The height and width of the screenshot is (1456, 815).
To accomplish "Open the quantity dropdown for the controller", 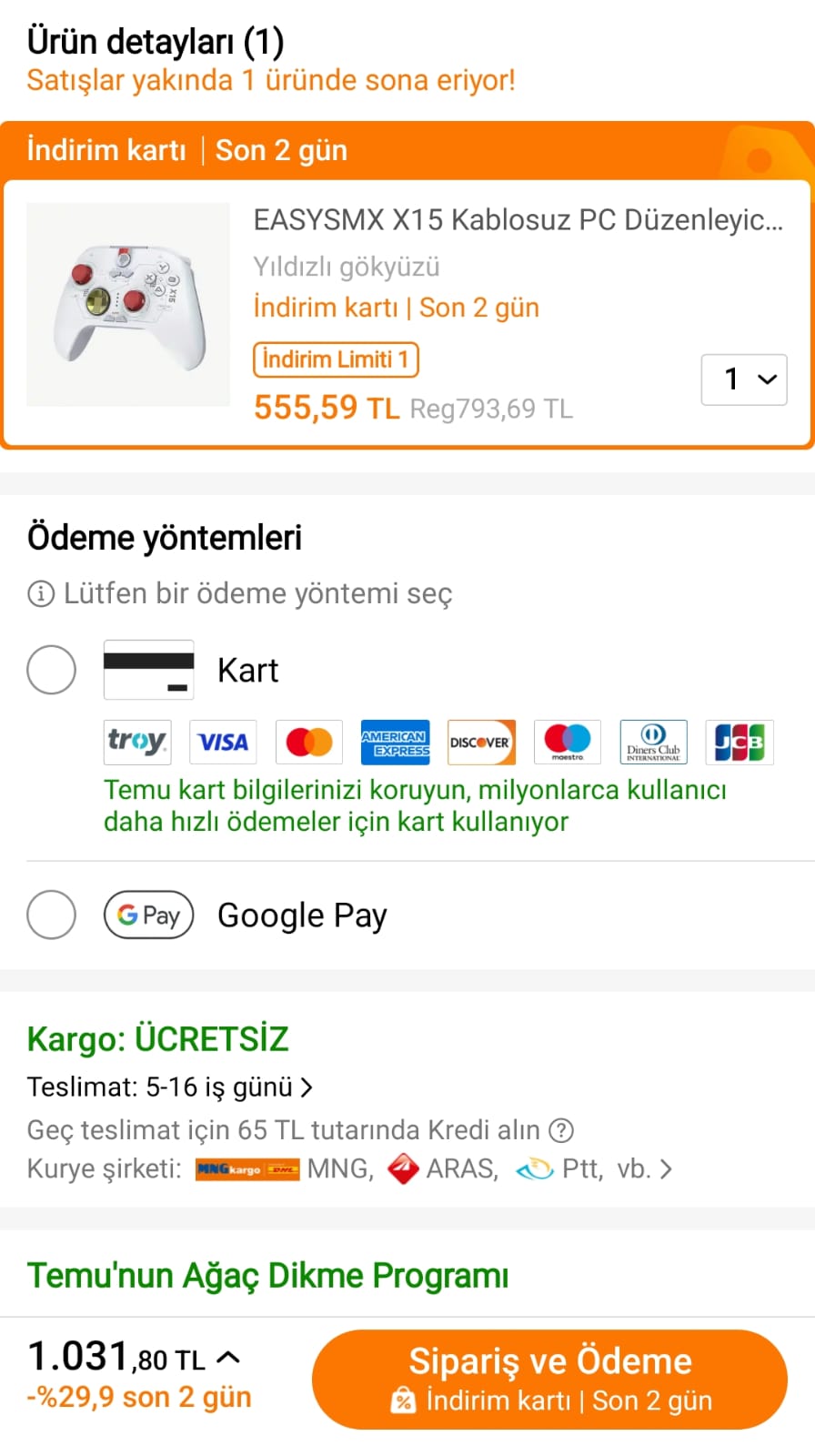I will click(743, 379).
